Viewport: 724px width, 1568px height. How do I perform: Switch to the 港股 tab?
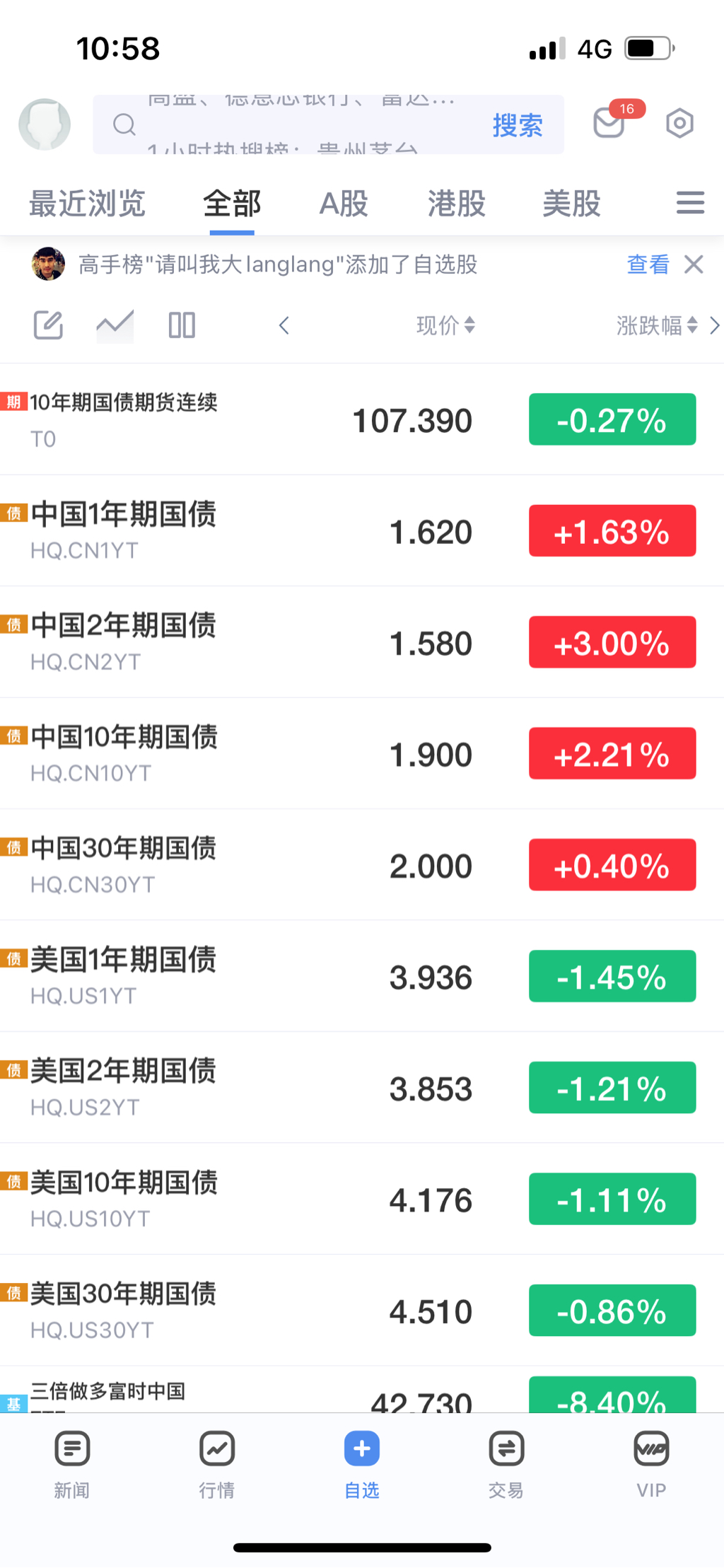point(456,204)
